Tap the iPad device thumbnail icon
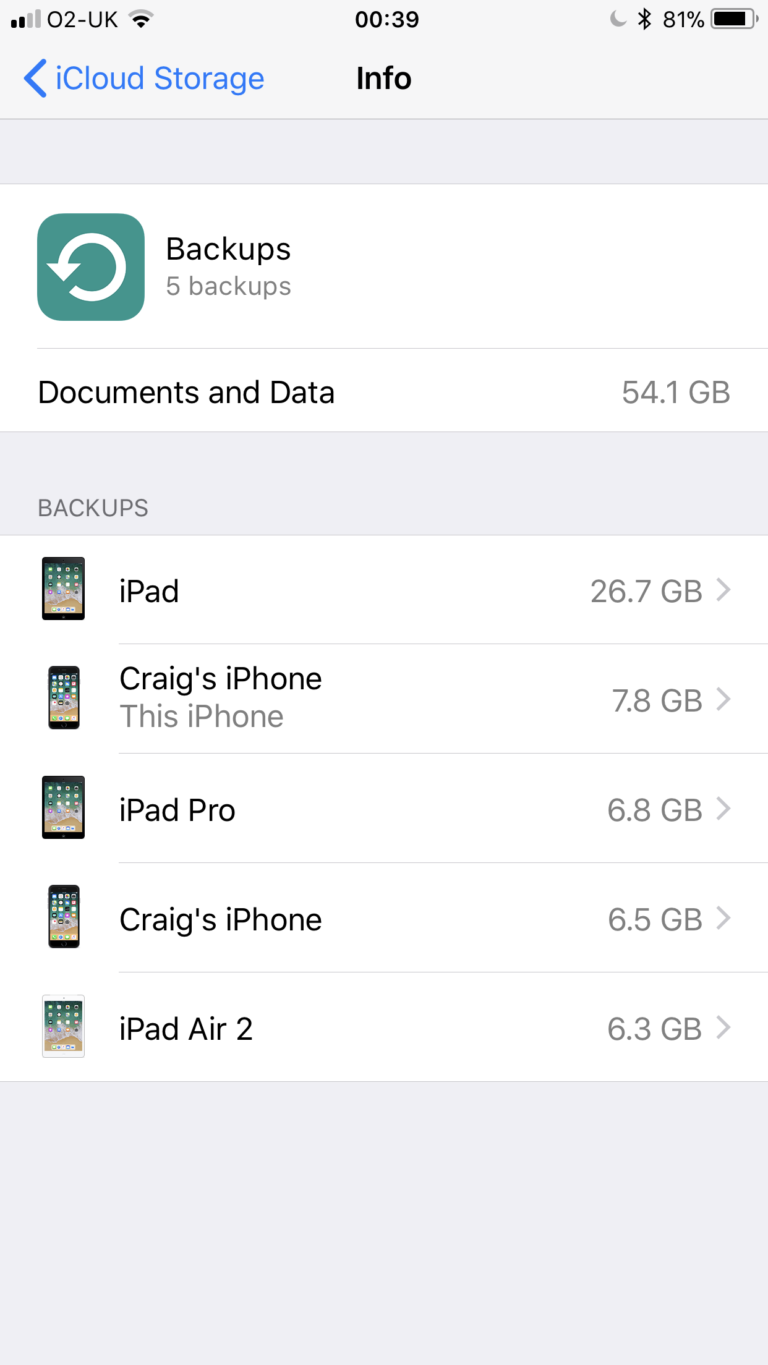The image size is (768, 1365). coord(63,590)
